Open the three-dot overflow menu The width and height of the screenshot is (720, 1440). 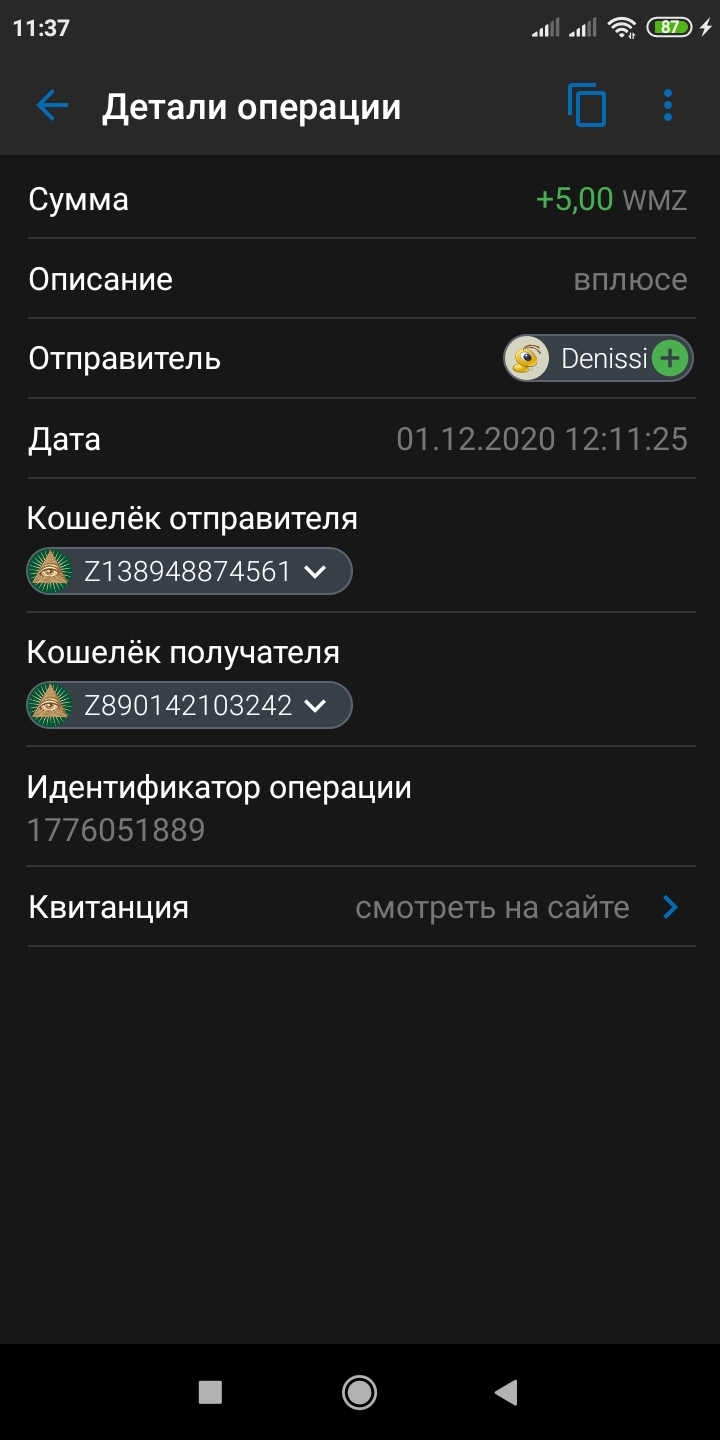(x=668, y=106)
